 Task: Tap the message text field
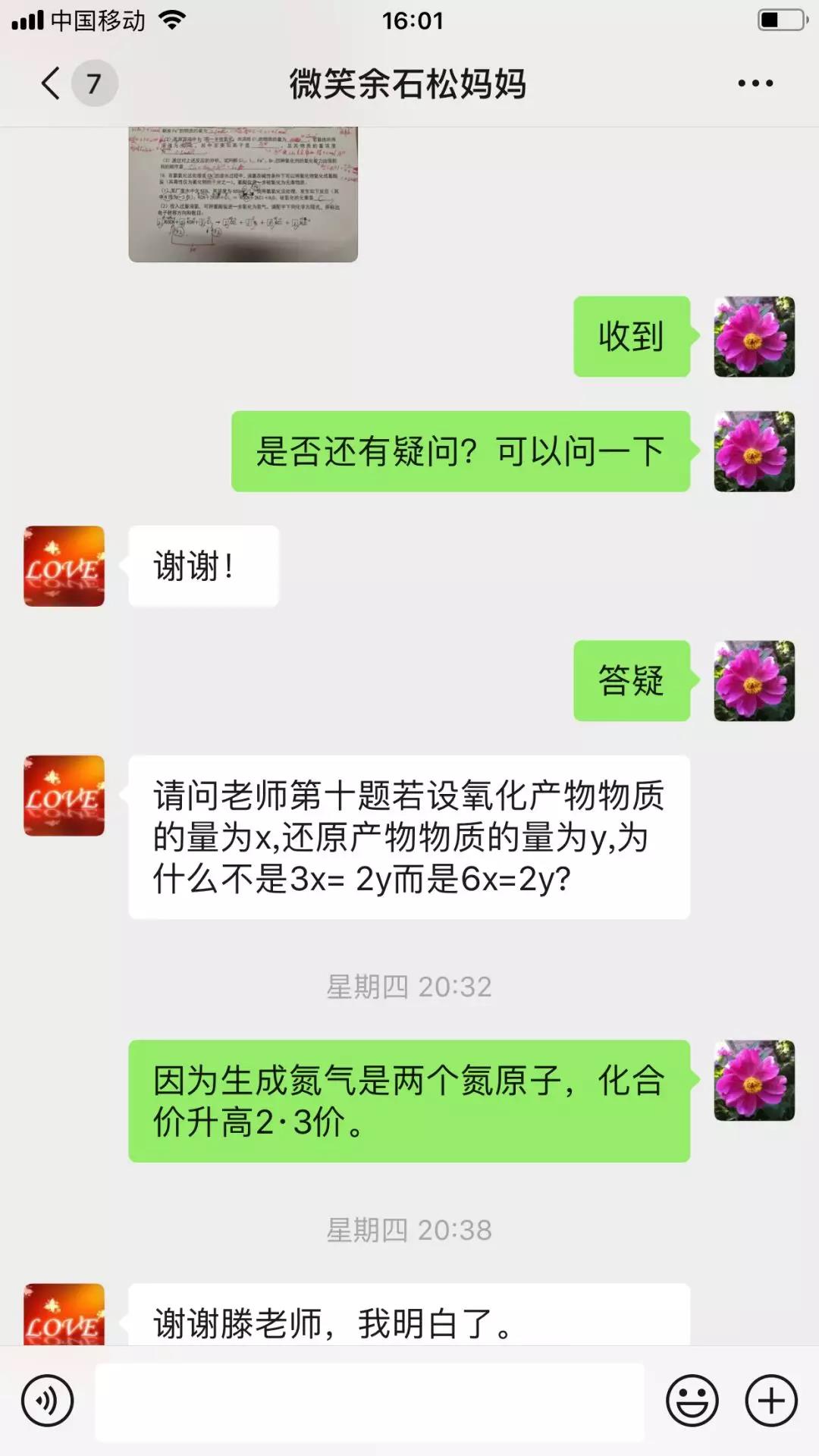(369, 1401)
